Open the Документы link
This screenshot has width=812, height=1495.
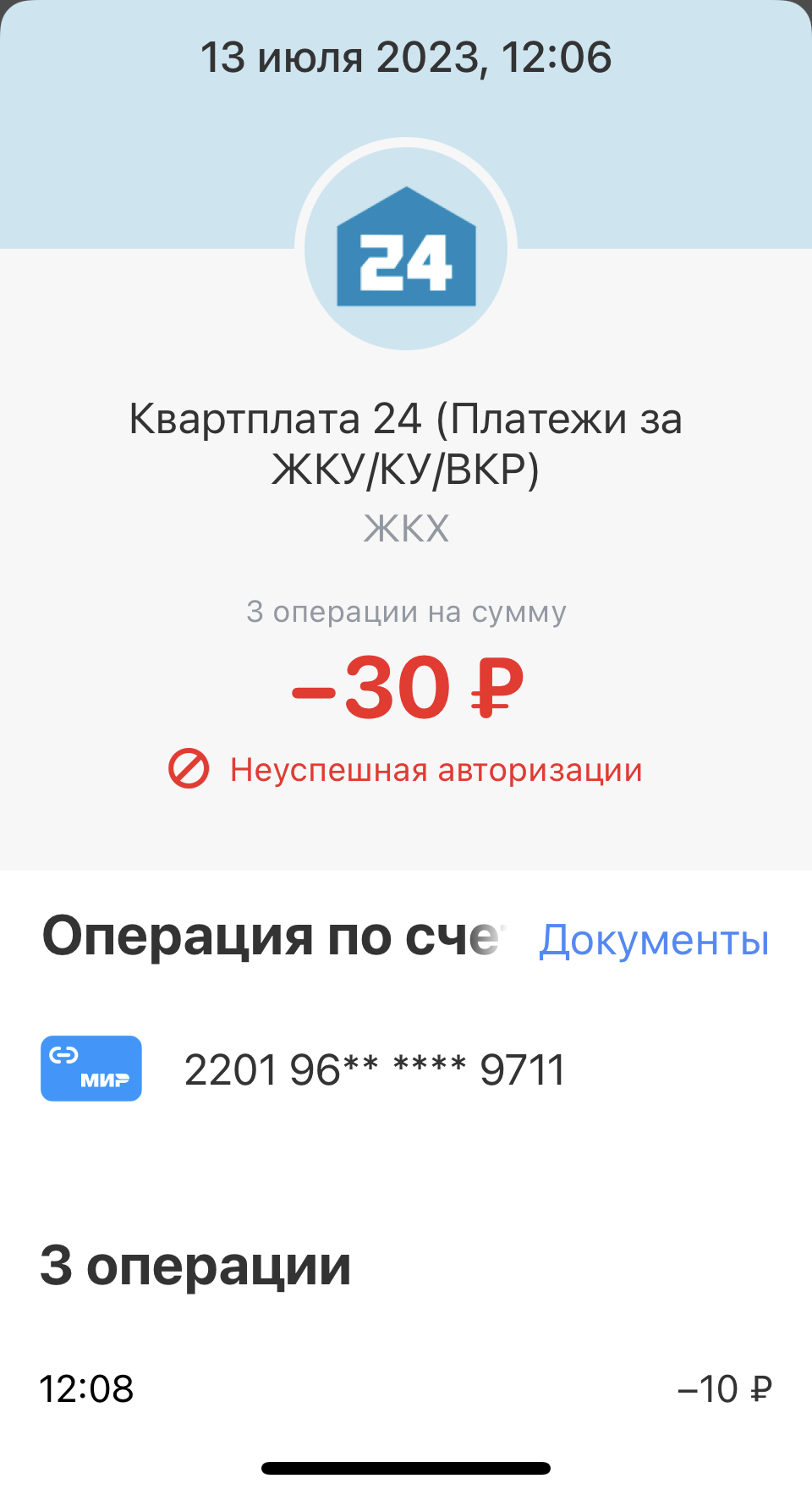pyautogui.click(x=654, y=940)
